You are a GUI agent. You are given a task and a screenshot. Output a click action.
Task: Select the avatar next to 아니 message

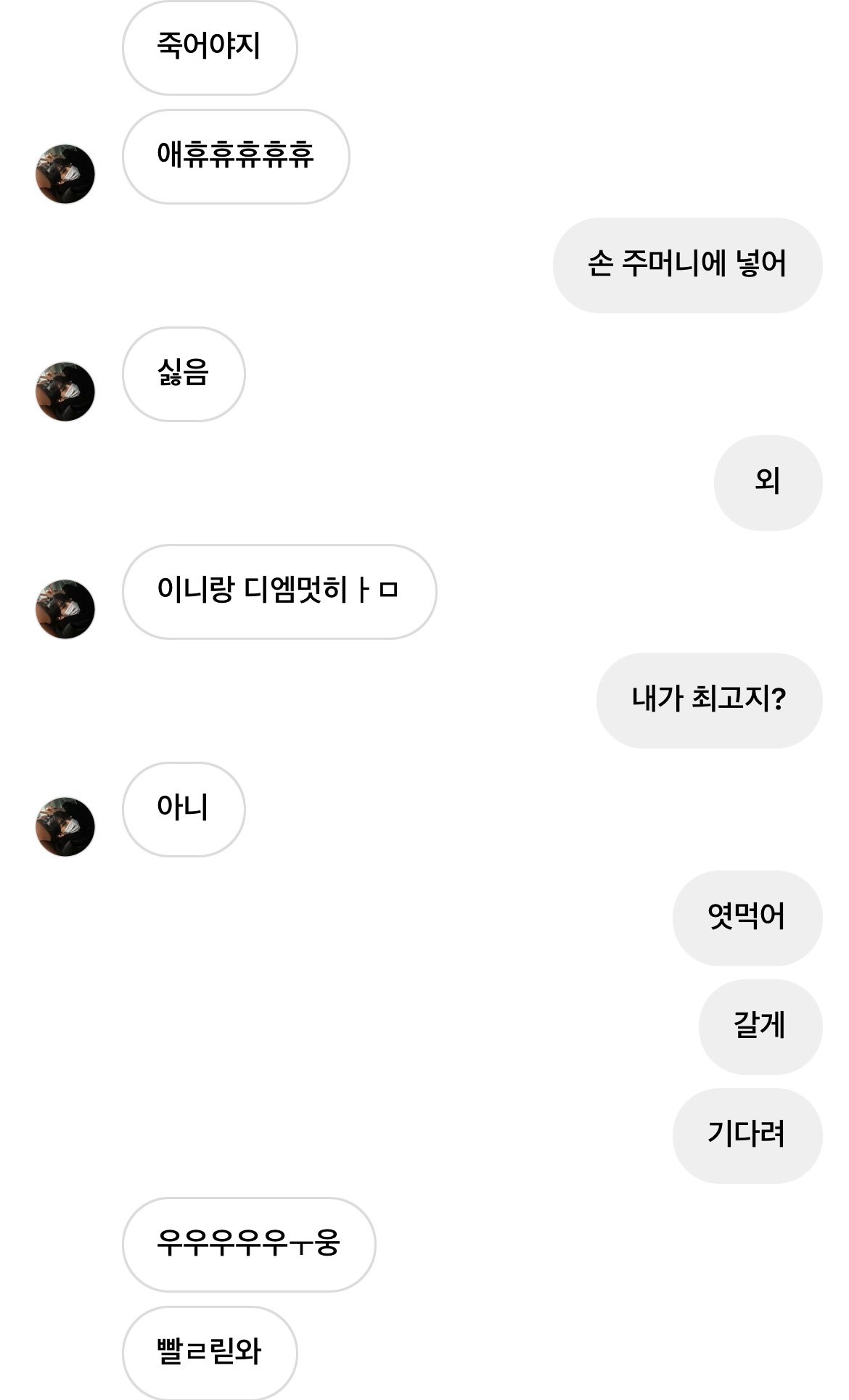[65, 827]
